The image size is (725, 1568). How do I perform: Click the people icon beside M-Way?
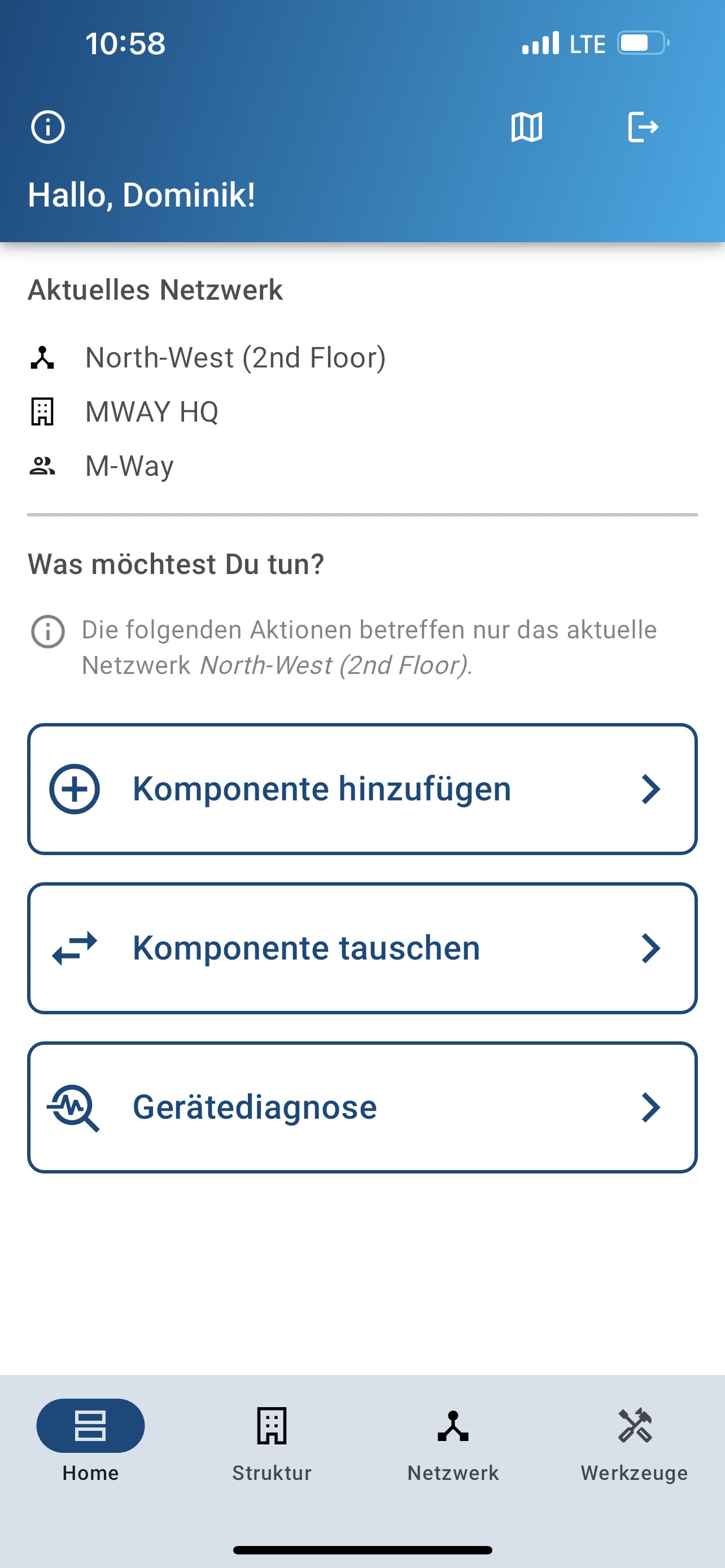click(x=42, y=466)
